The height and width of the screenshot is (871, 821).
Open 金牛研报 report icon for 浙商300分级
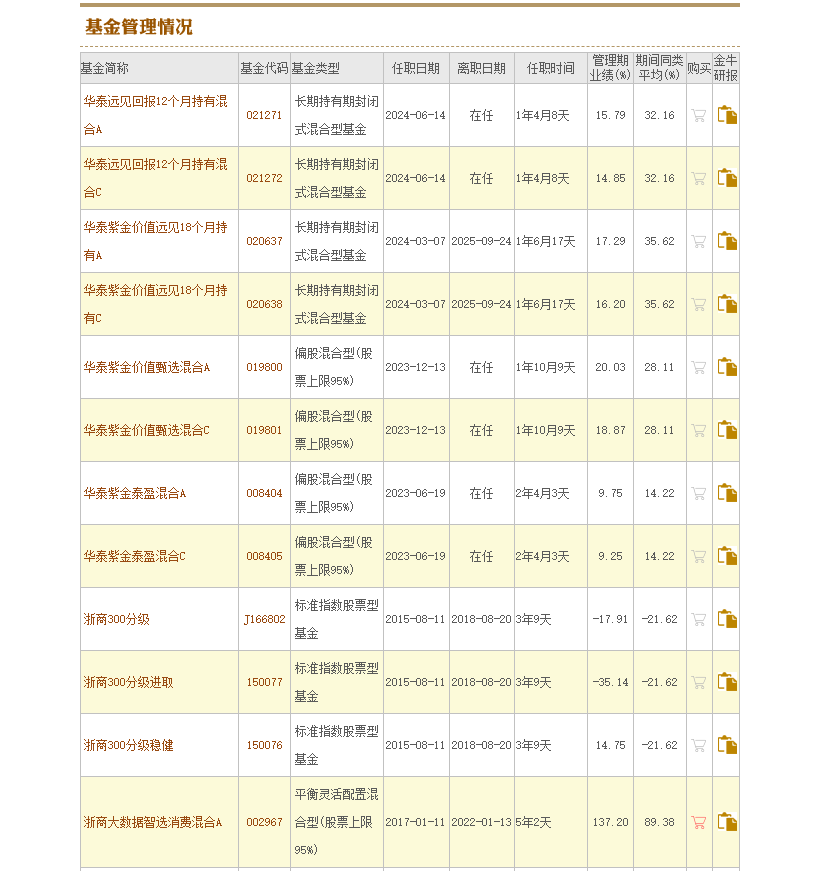pos(727,619)
